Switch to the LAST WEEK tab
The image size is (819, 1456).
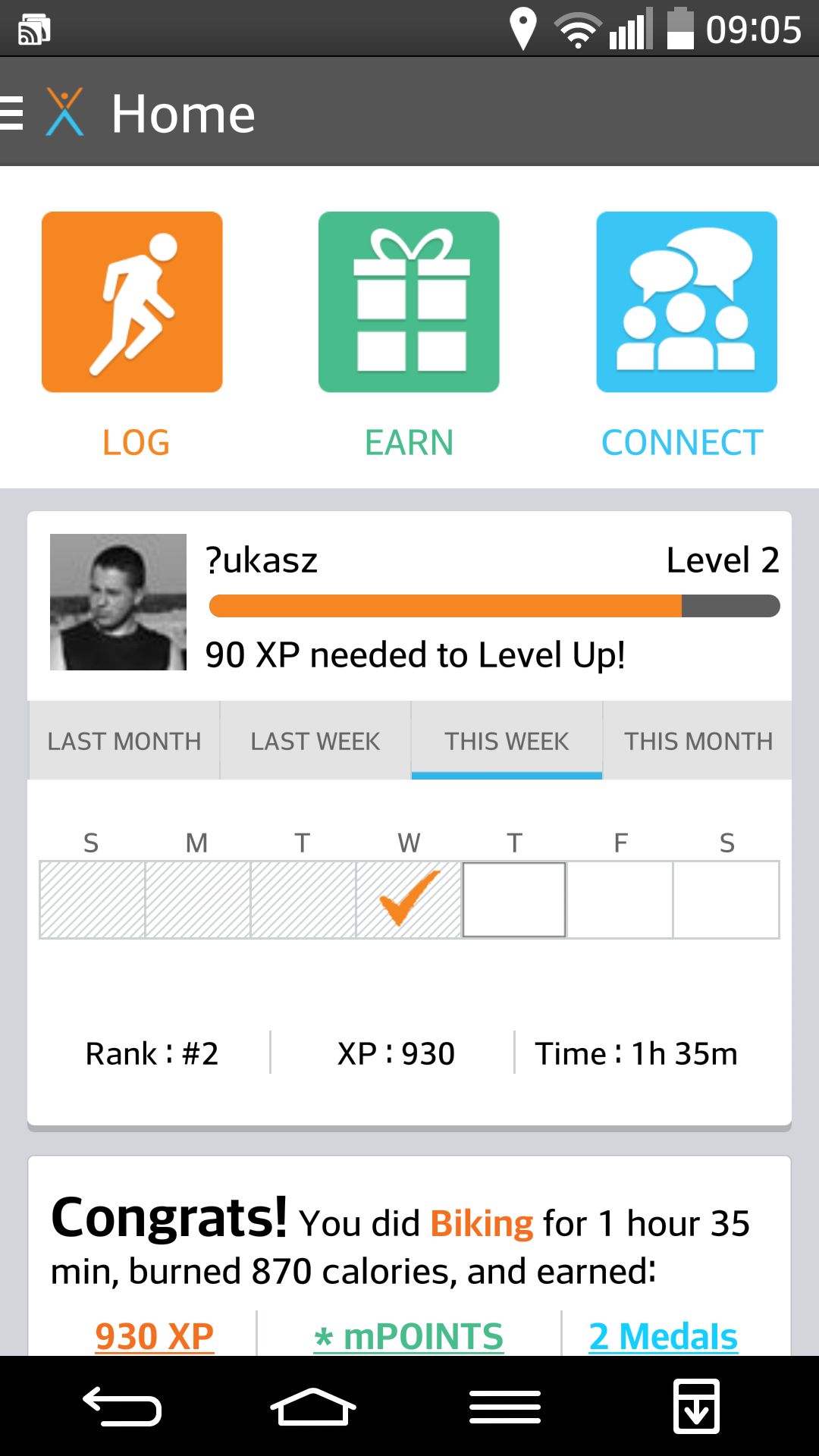315,740
